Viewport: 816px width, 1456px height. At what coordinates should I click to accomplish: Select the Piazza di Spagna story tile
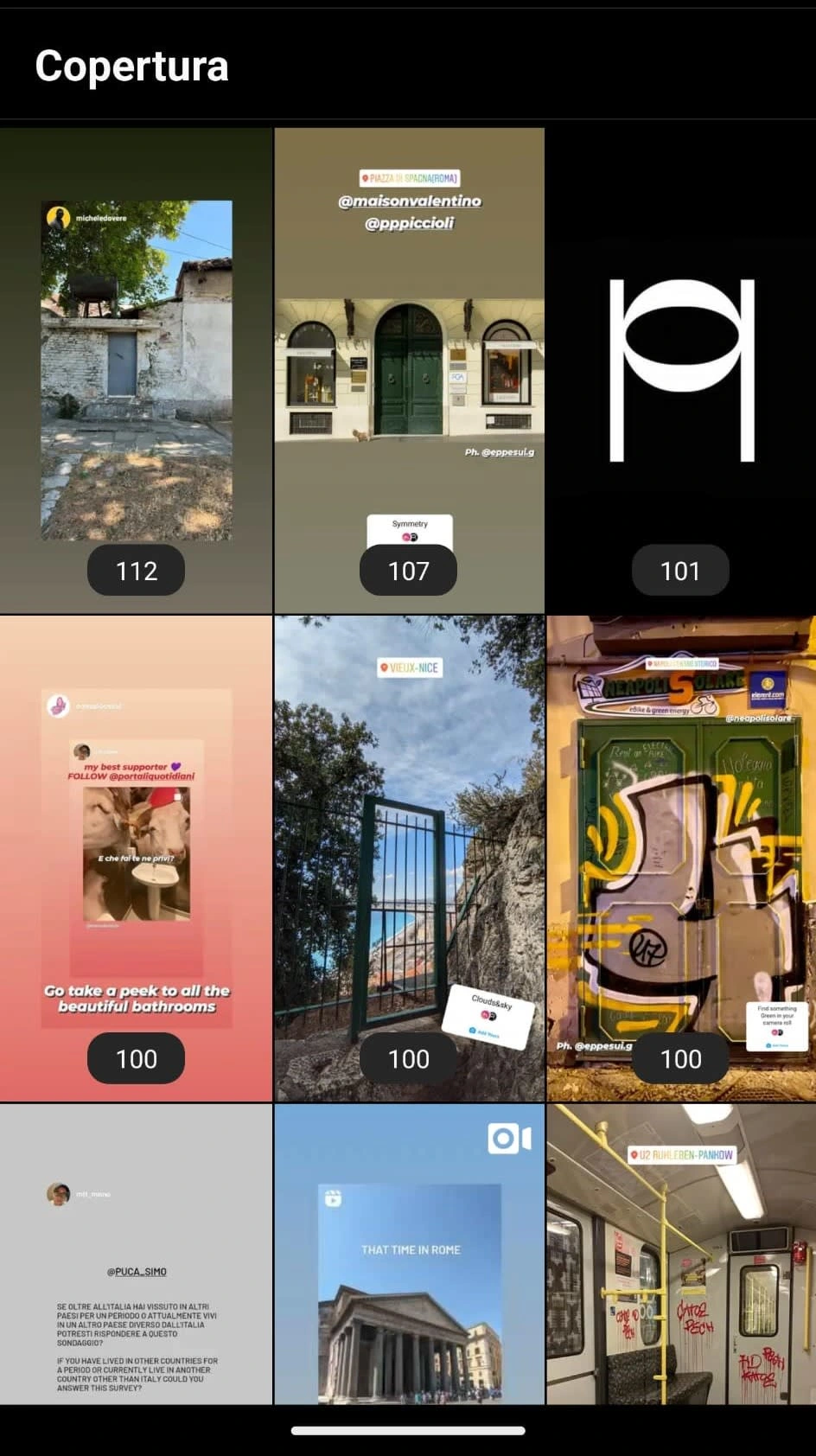click(x=409, y=370)
